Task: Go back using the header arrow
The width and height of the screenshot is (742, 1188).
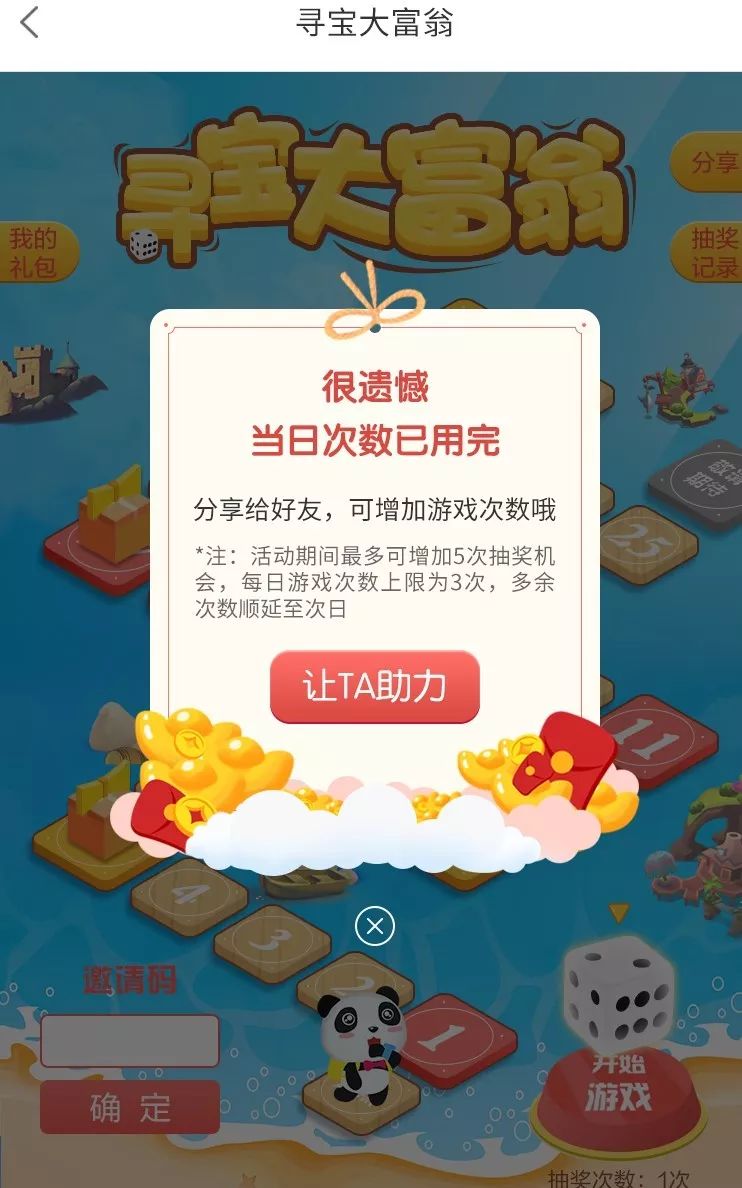Action: tap(30, 23)
